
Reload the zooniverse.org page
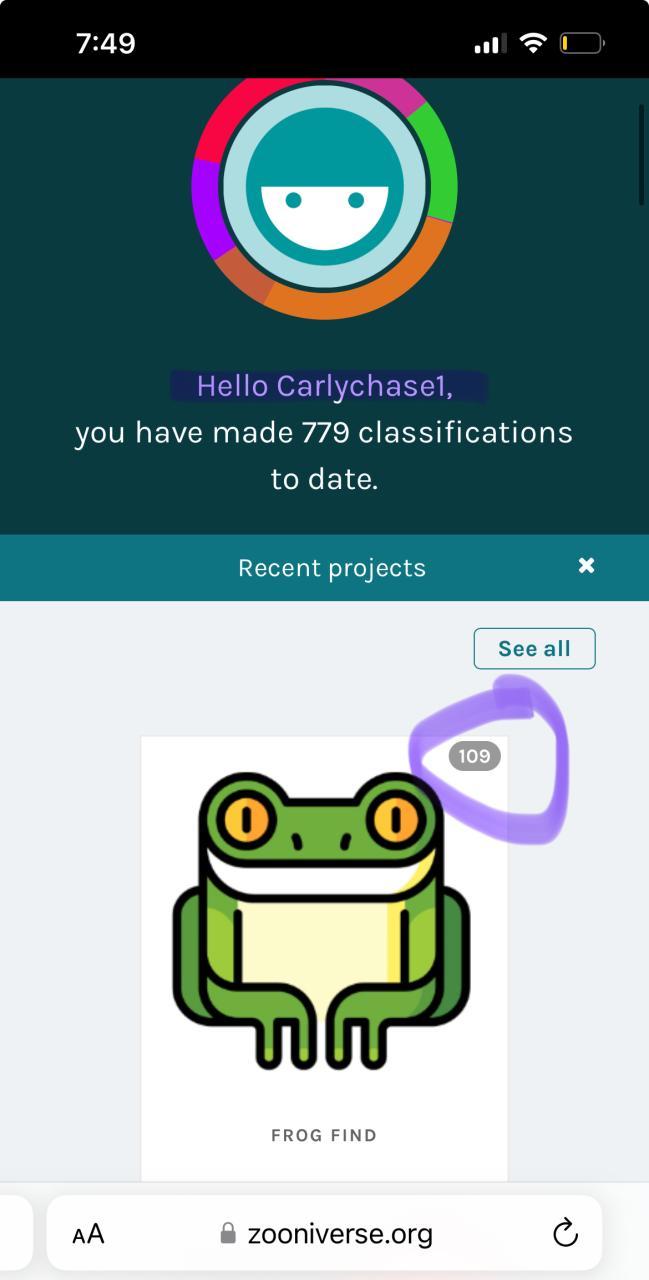coord(565,1233)
